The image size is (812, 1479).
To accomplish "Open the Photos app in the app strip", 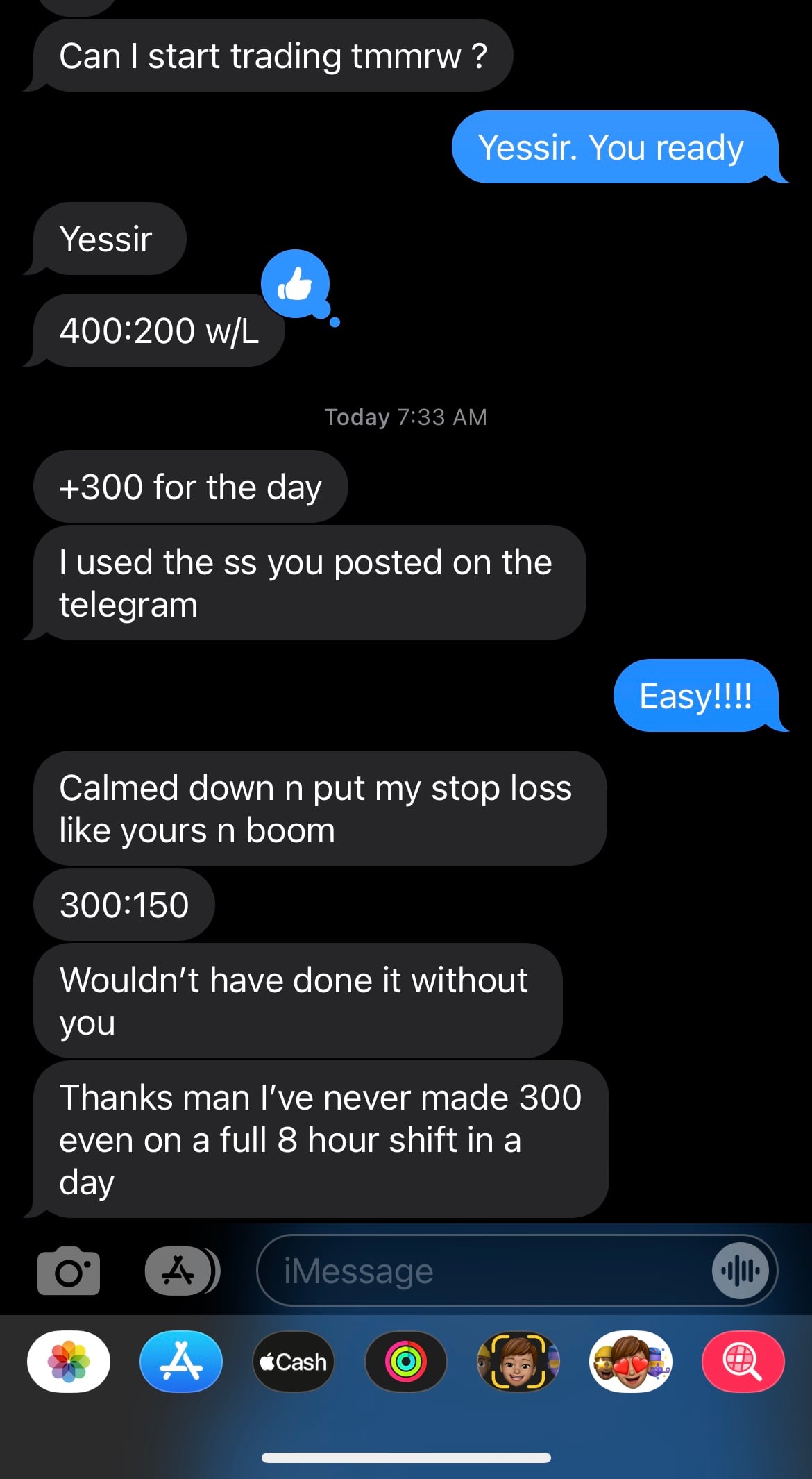I will point(69,1362).
